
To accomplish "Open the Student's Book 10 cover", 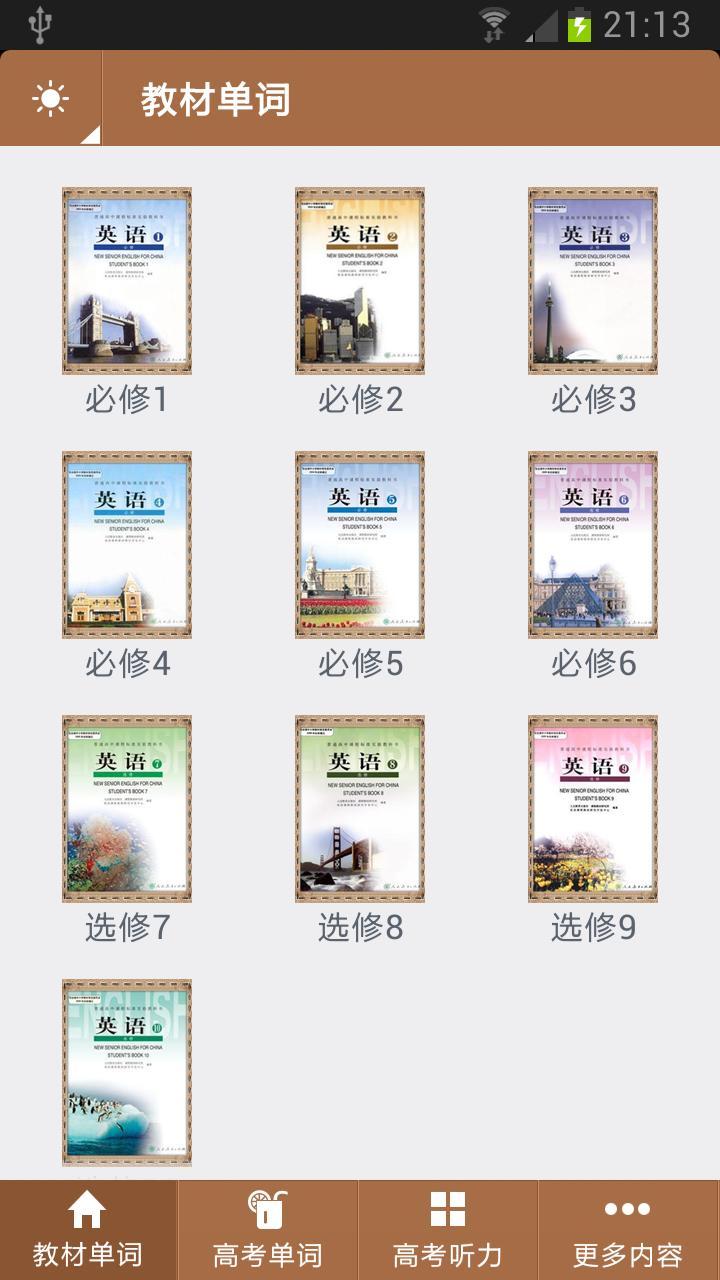I will 127,1072.
